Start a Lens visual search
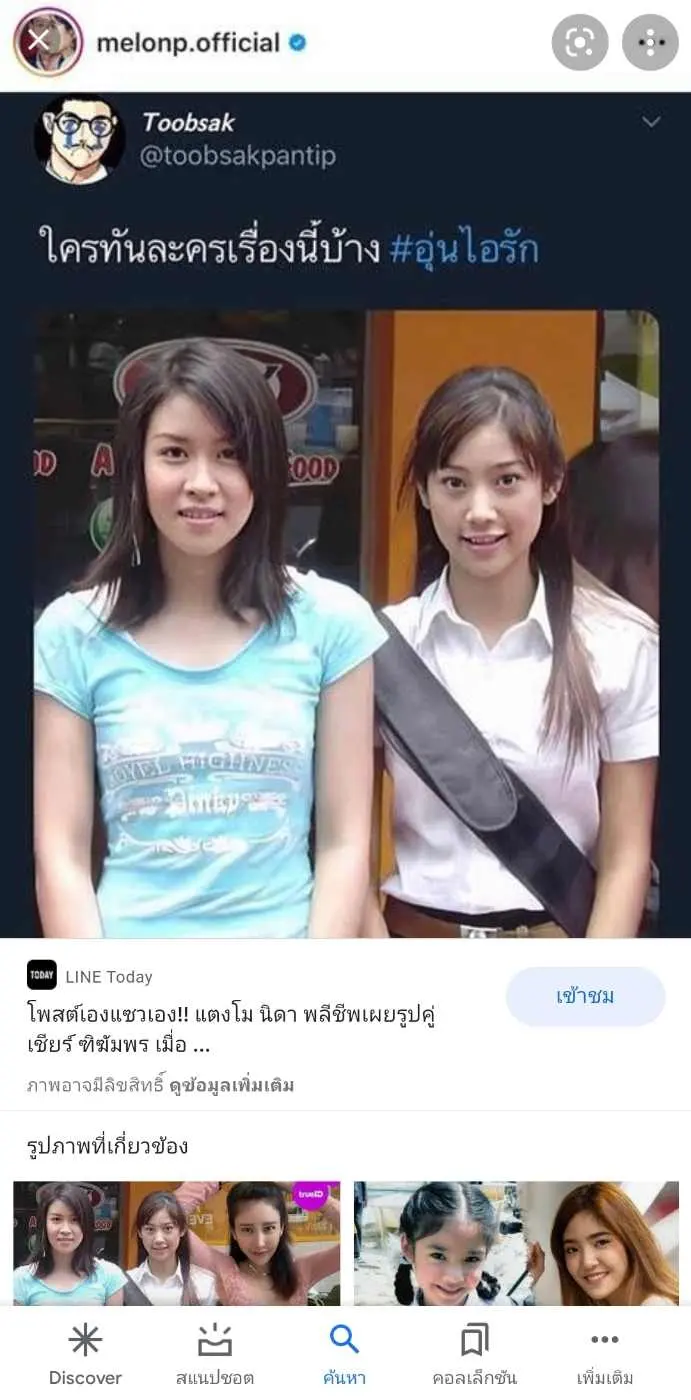 point(580,42)
